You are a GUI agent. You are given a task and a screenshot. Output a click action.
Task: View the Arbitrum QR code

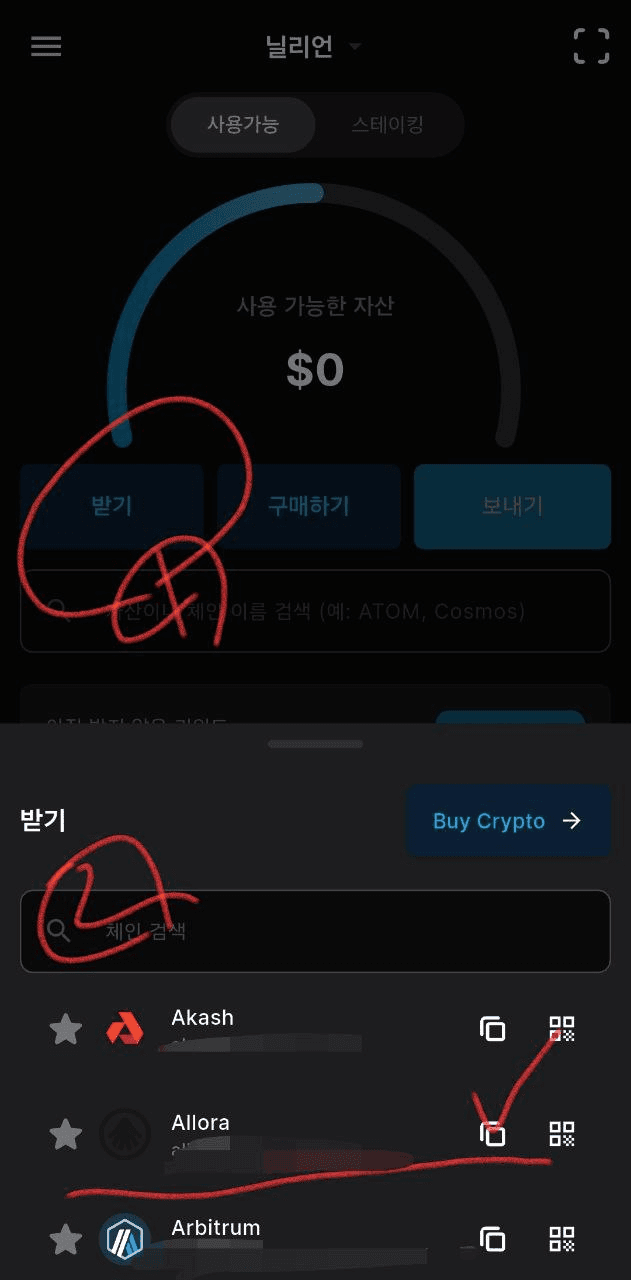point(562,1240)
